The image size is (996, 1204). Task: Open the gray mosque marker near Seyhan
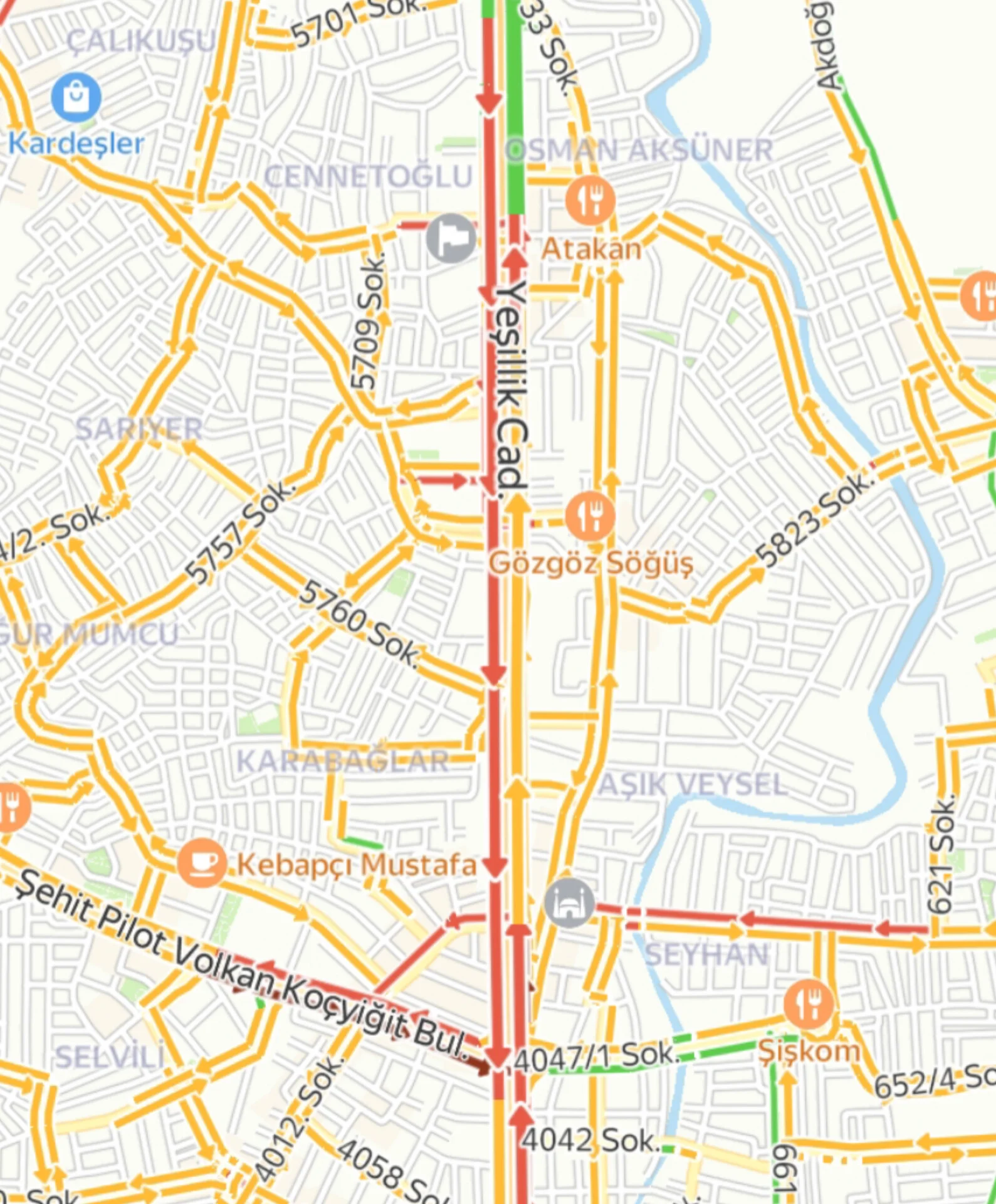click(569, 902)
